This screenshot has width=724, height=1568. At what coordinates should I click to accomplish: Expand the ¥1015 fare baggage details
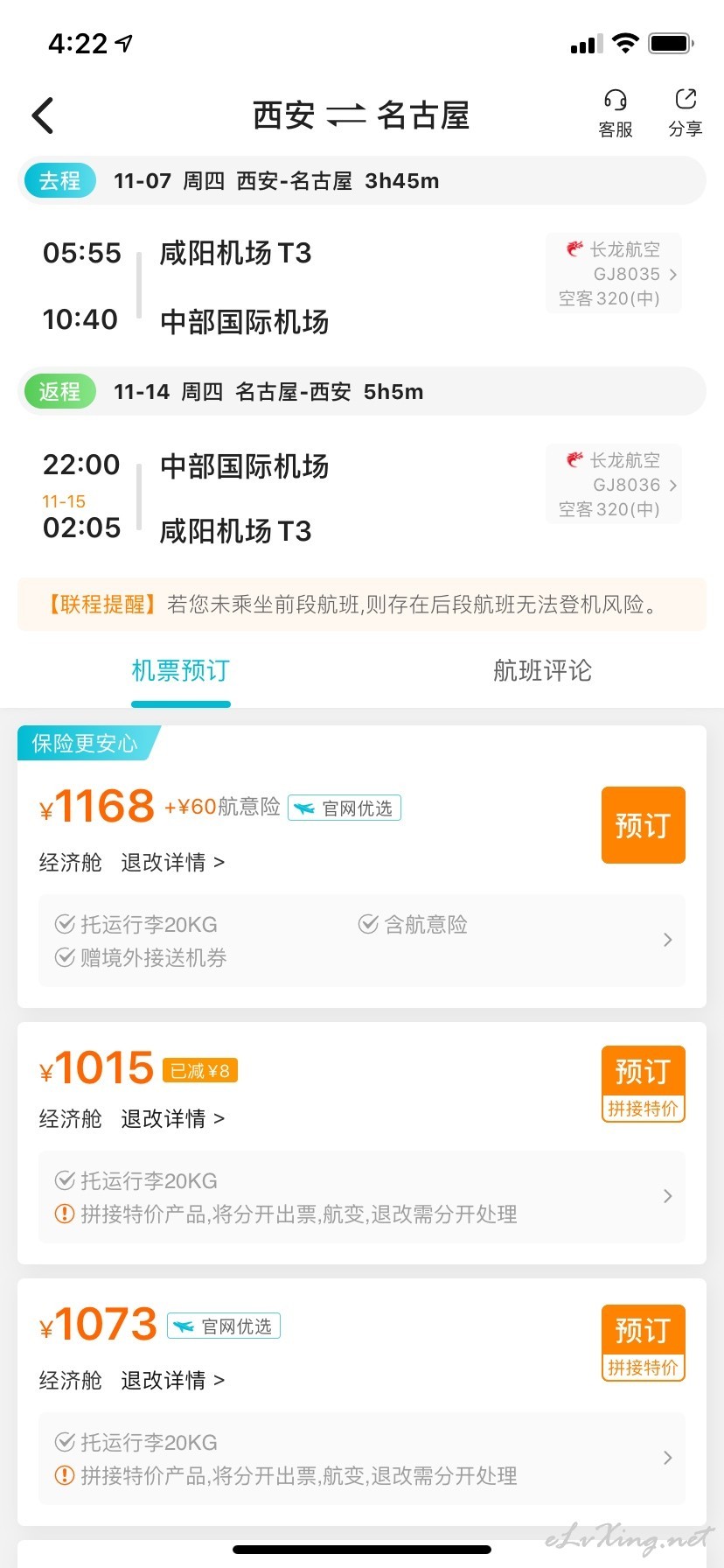(362, 1197)
